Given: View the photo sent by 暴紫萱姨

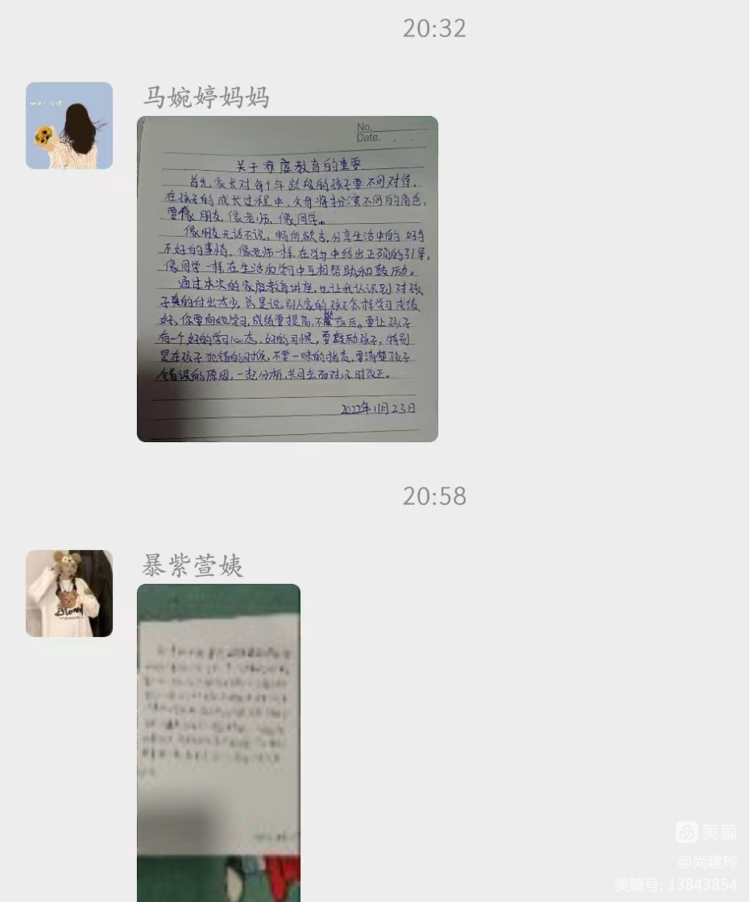Looking at the screenshot, I should [218, 740].
